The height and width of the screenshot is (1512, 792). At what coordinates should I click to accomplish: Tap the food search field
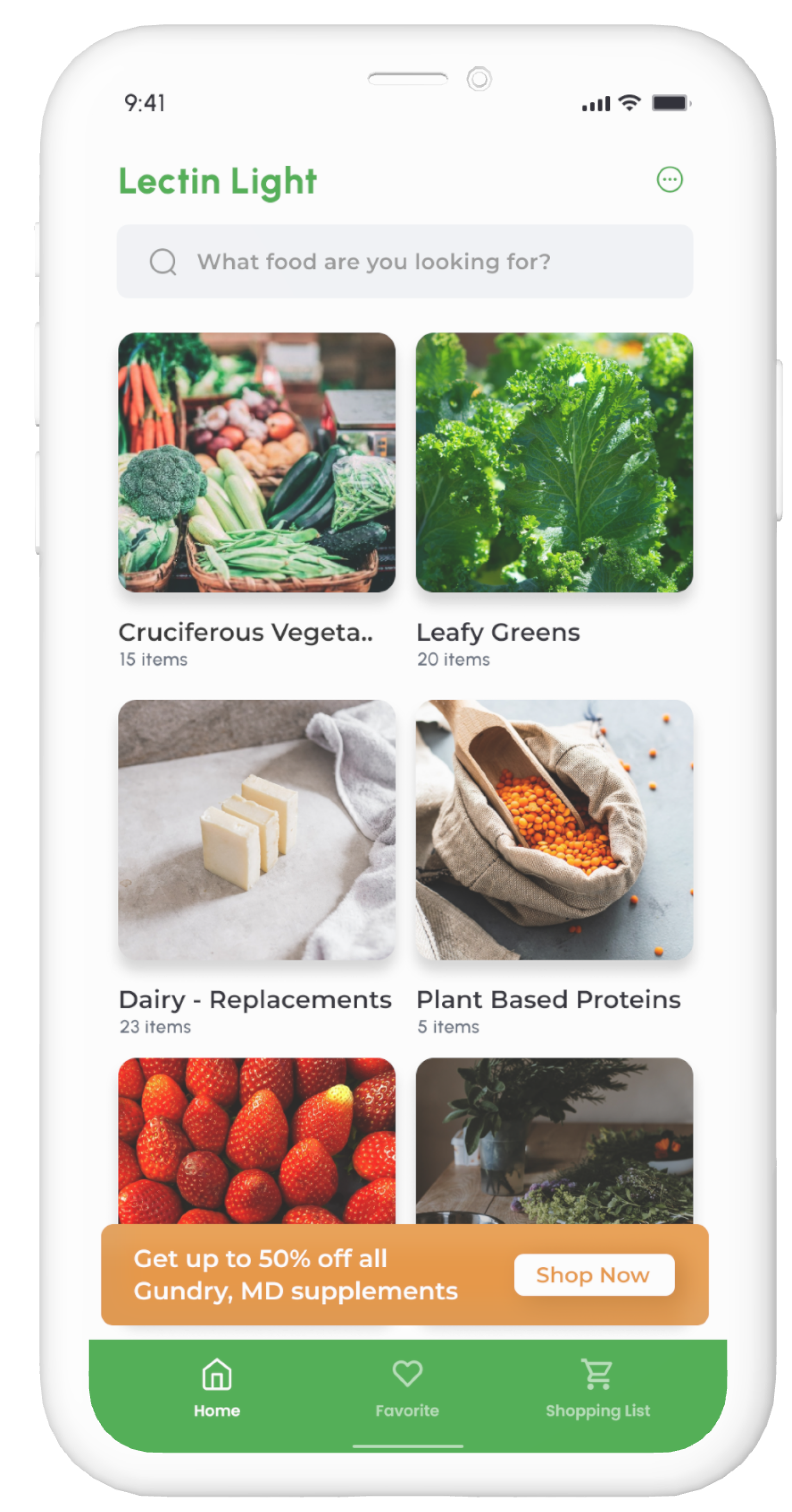[x=404, y=261]
